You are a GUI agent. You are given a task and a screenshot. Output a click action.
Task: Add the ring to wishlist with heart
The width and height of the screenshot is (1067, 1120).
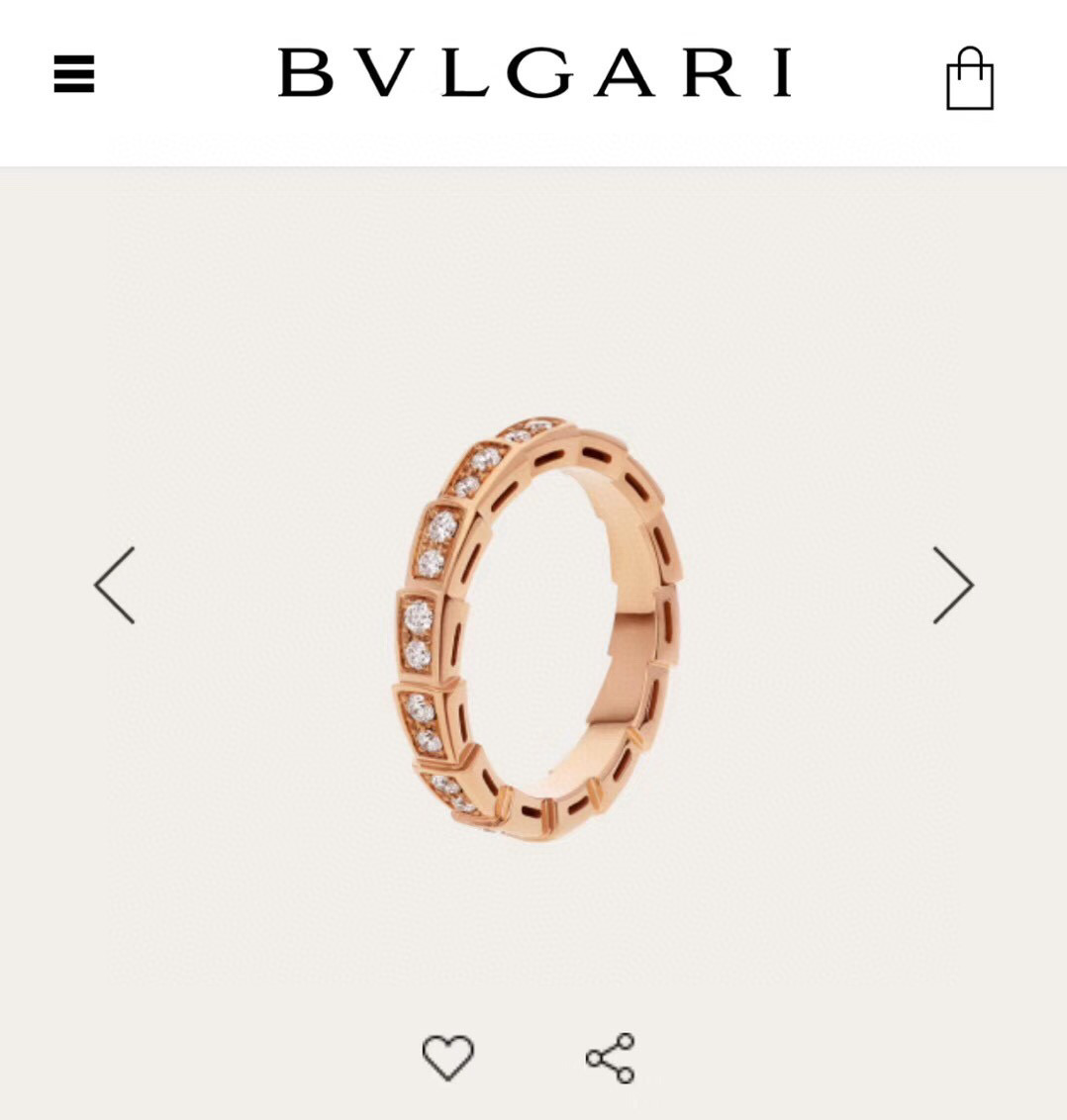(448, 1057)
